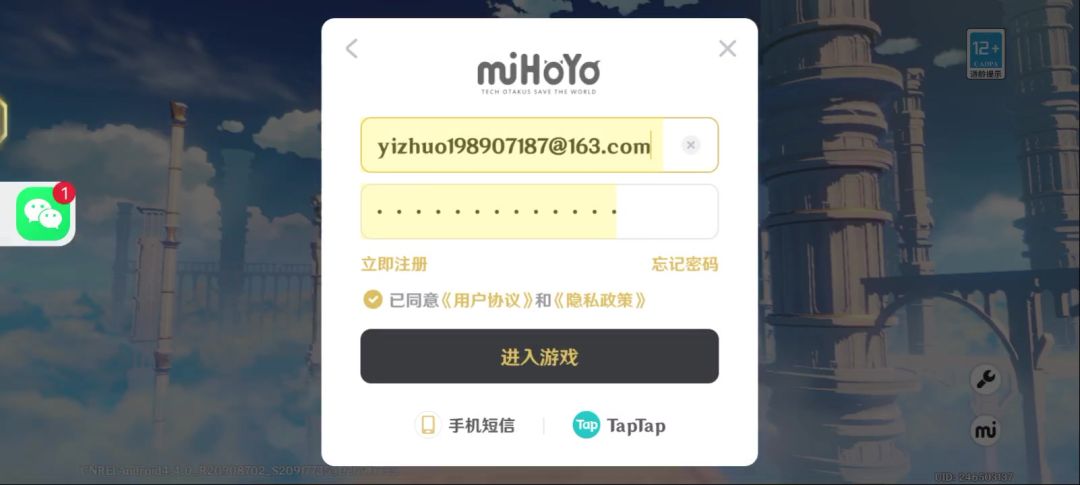Image resolution: width=1080 pixels, height=485 pixels.
Task: Read the 隐私政策 privacy policy
Action: tap(599, 299)
